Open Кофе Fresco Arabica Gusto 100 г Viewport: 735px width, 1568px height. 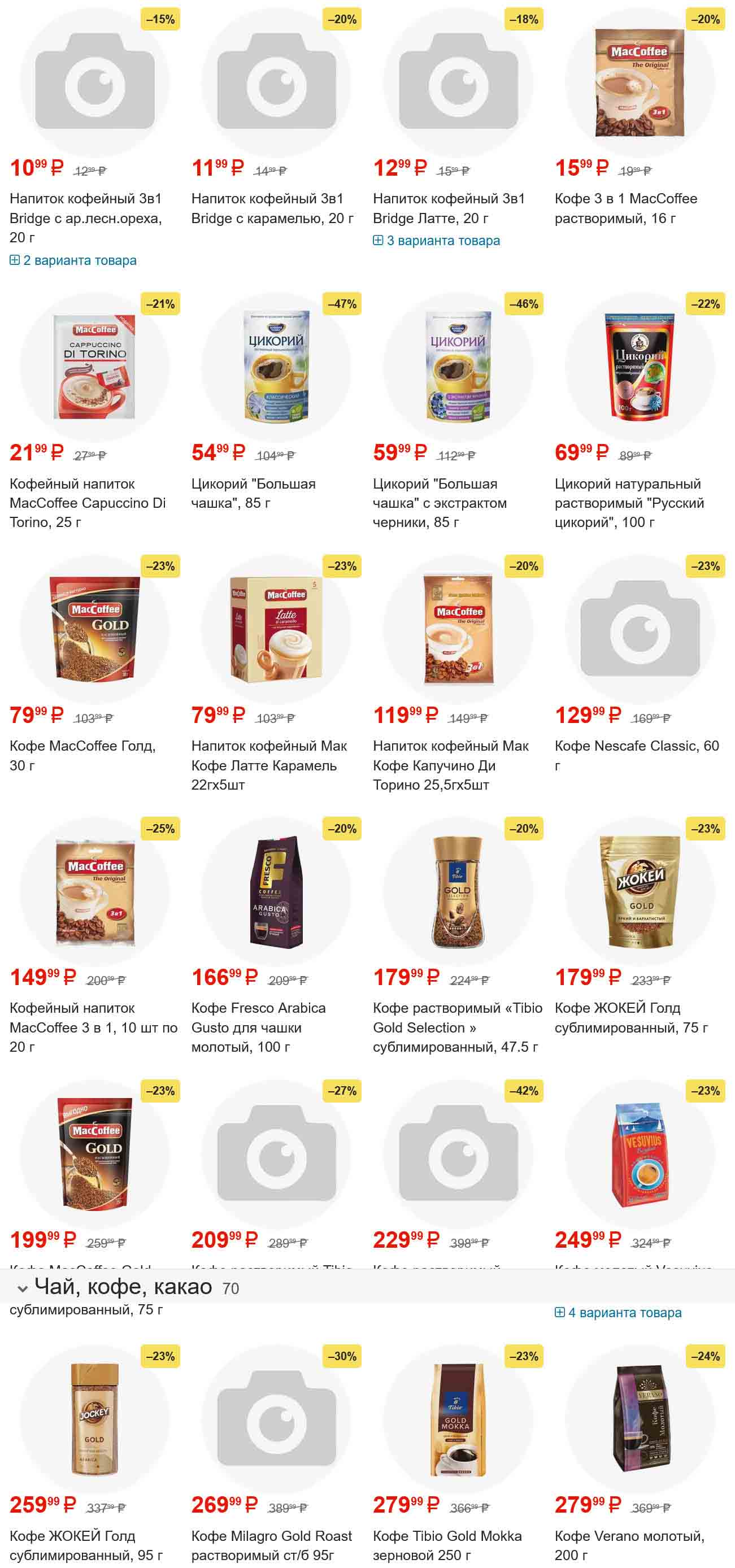click(258, 1027)
